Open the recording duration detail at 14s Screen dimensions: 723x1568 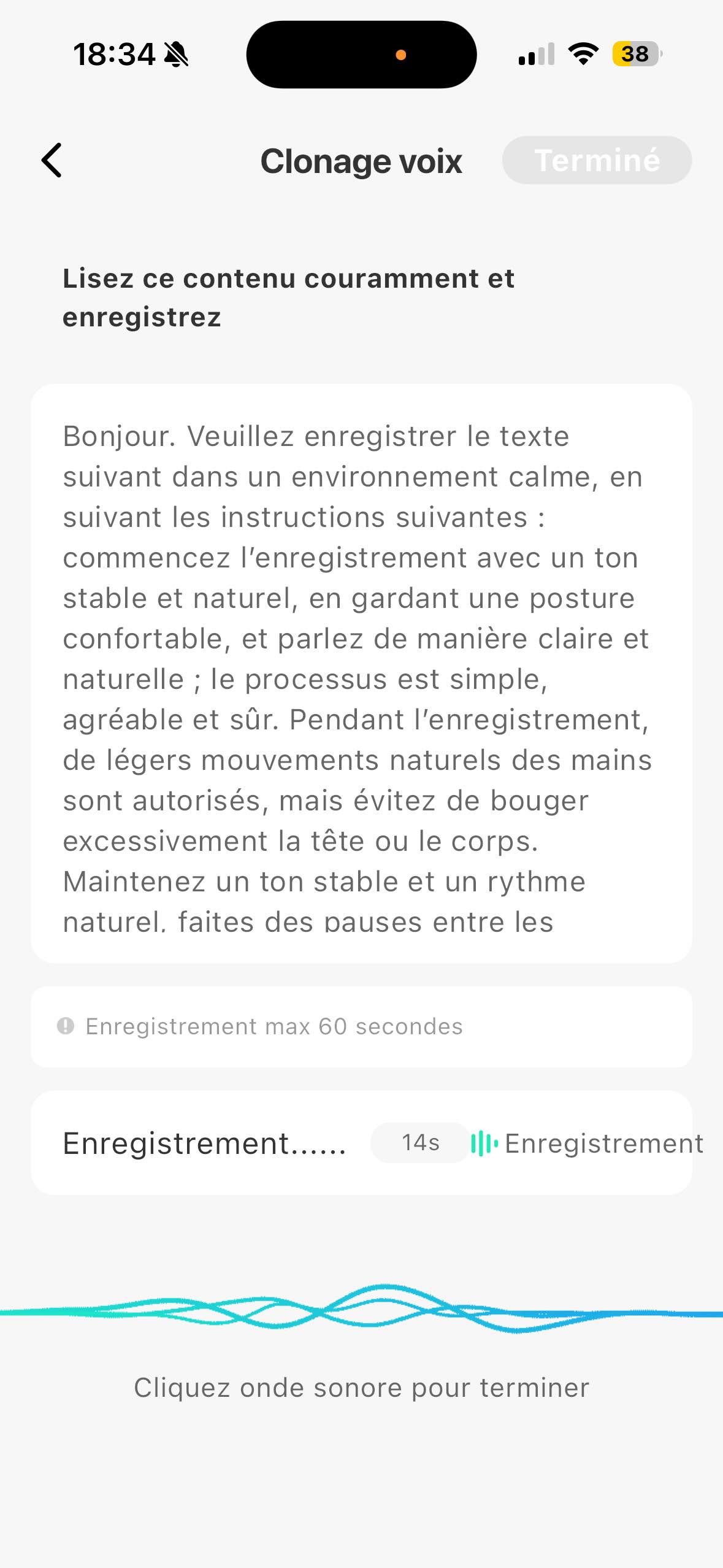[419, 1141]
